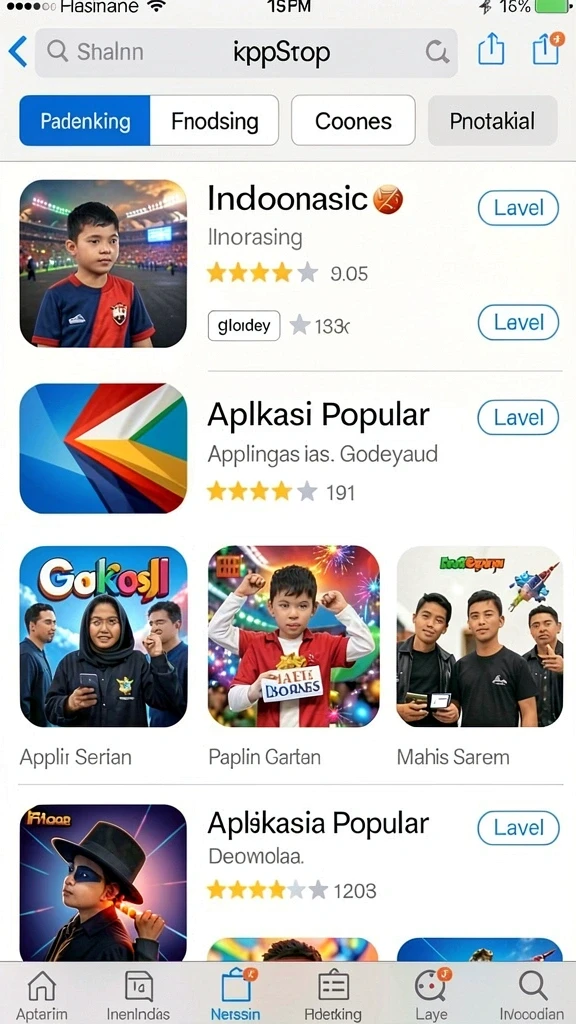
Task: Tap the kppStop search field
Action: pos(246,52)
